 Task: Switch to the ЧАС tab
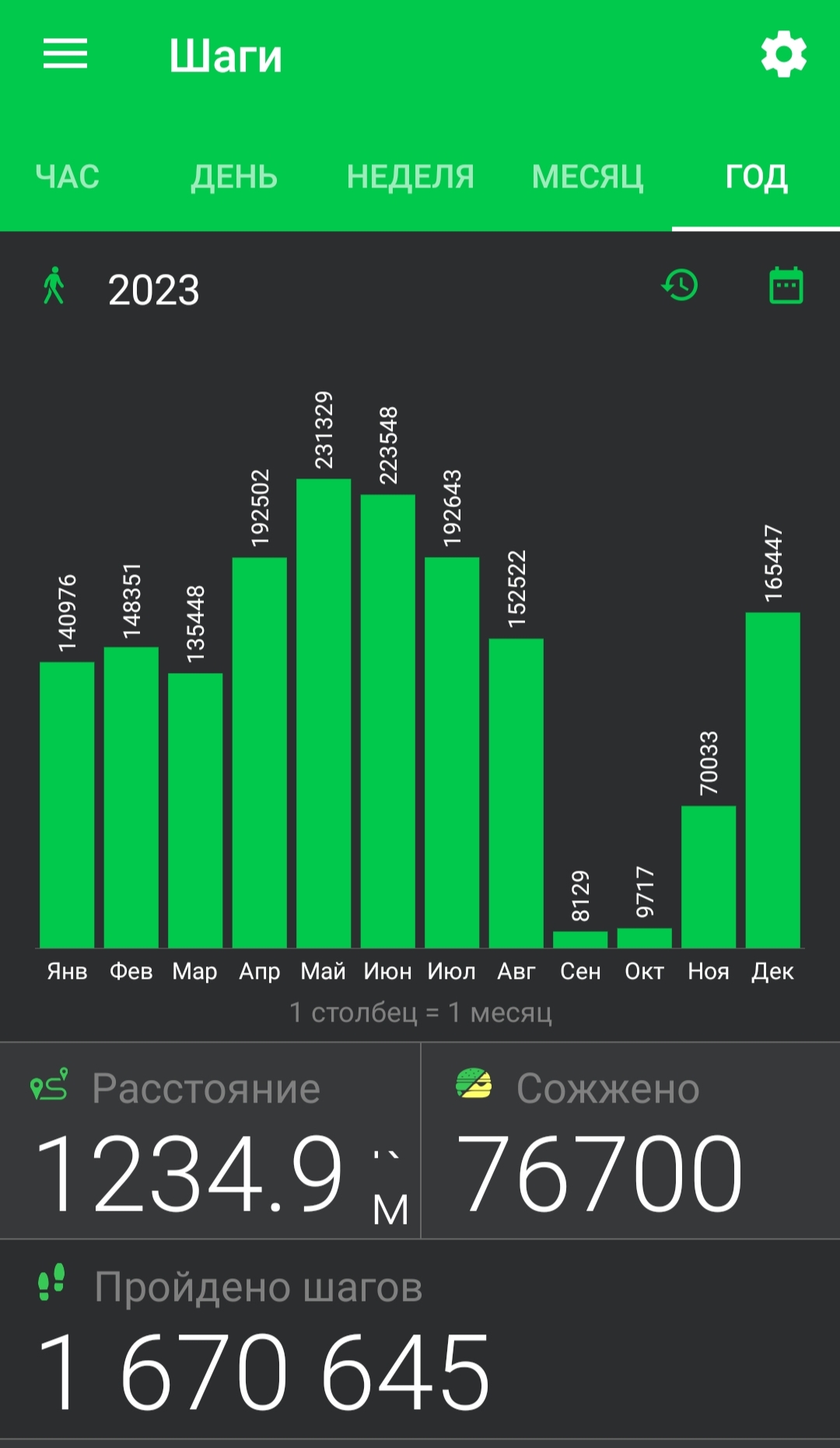68,177
